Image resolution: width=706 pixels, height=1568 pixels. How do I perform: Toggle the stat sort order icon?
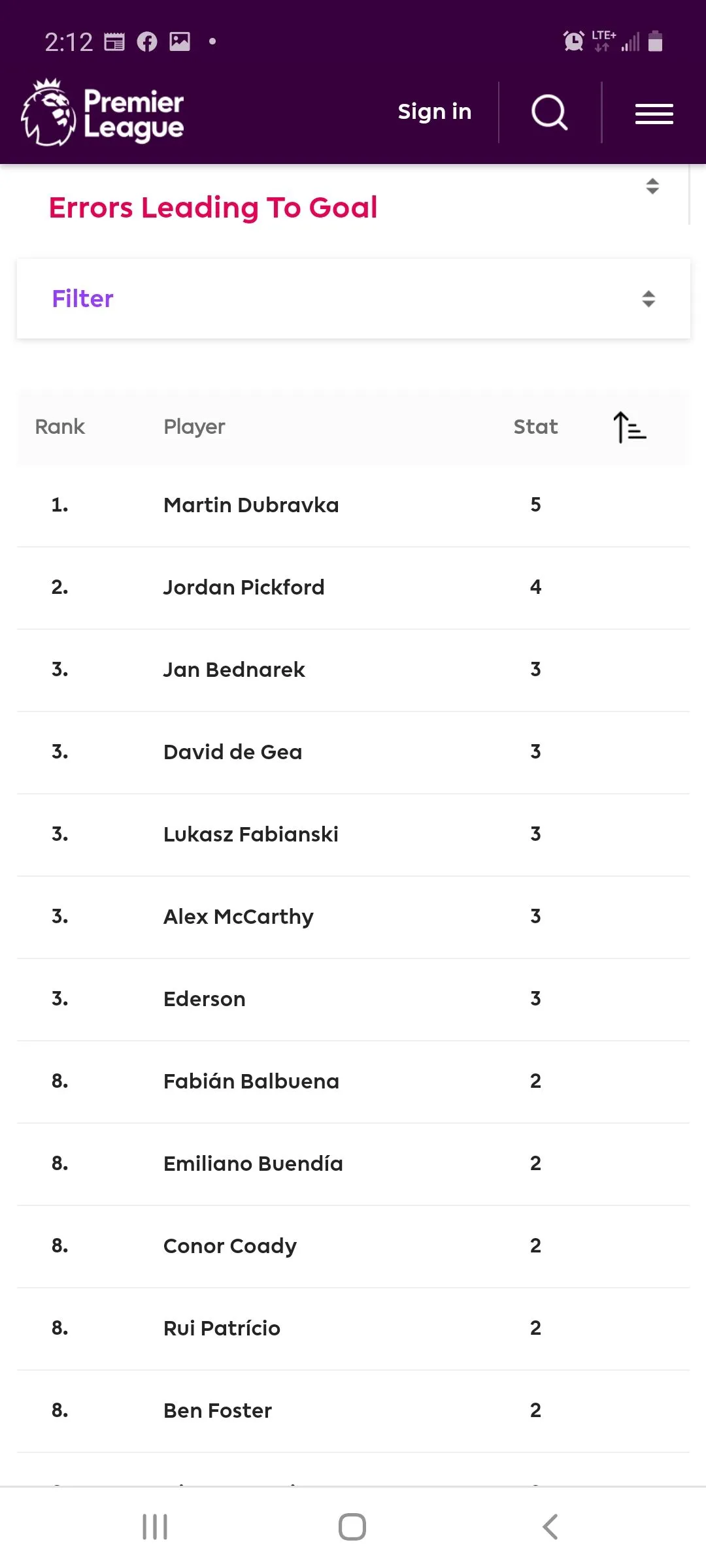pyautogui.click(x=630, y=427)
